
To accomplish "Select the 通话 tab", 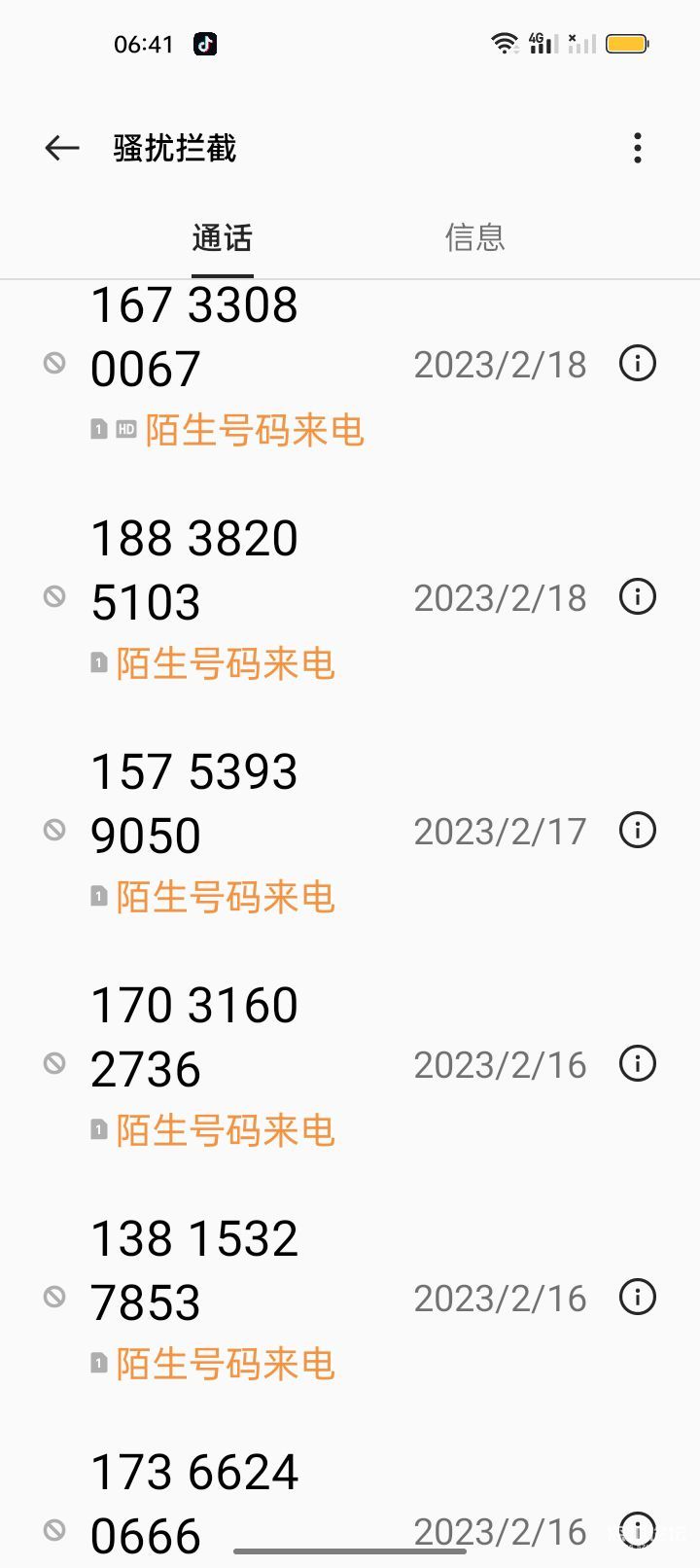I will (223, 237).
